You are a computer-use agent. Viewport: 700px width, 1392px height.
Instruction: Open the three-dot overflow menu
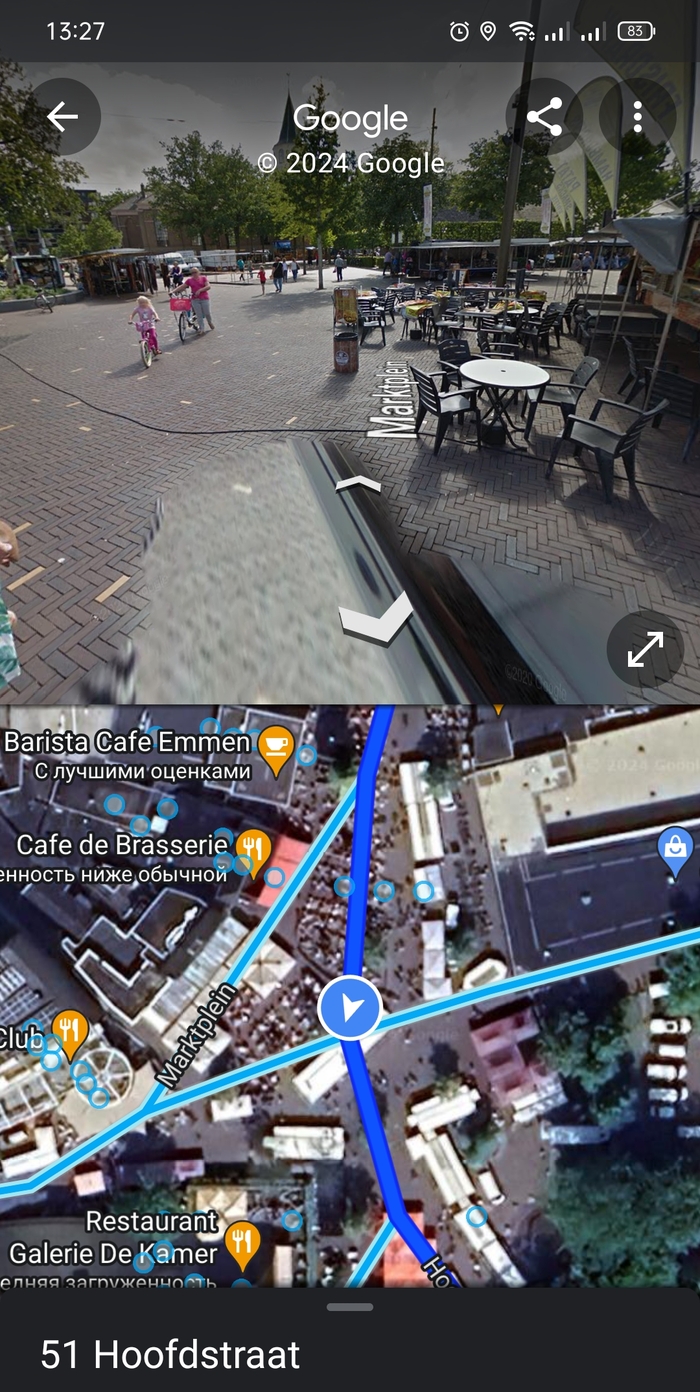[x=637, y=117]
